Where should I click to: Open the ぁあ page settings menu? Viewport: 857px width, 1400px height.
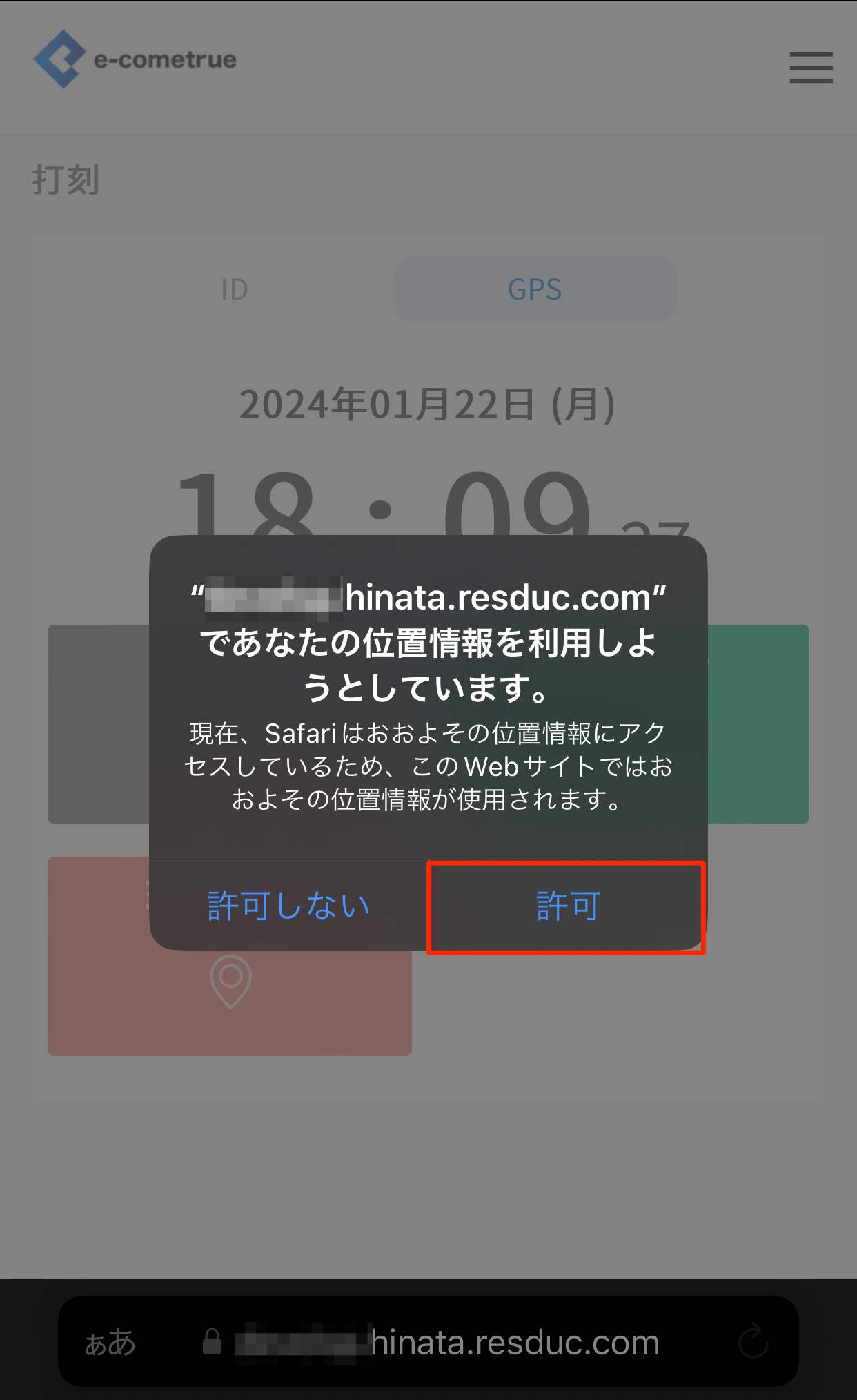110,1342
